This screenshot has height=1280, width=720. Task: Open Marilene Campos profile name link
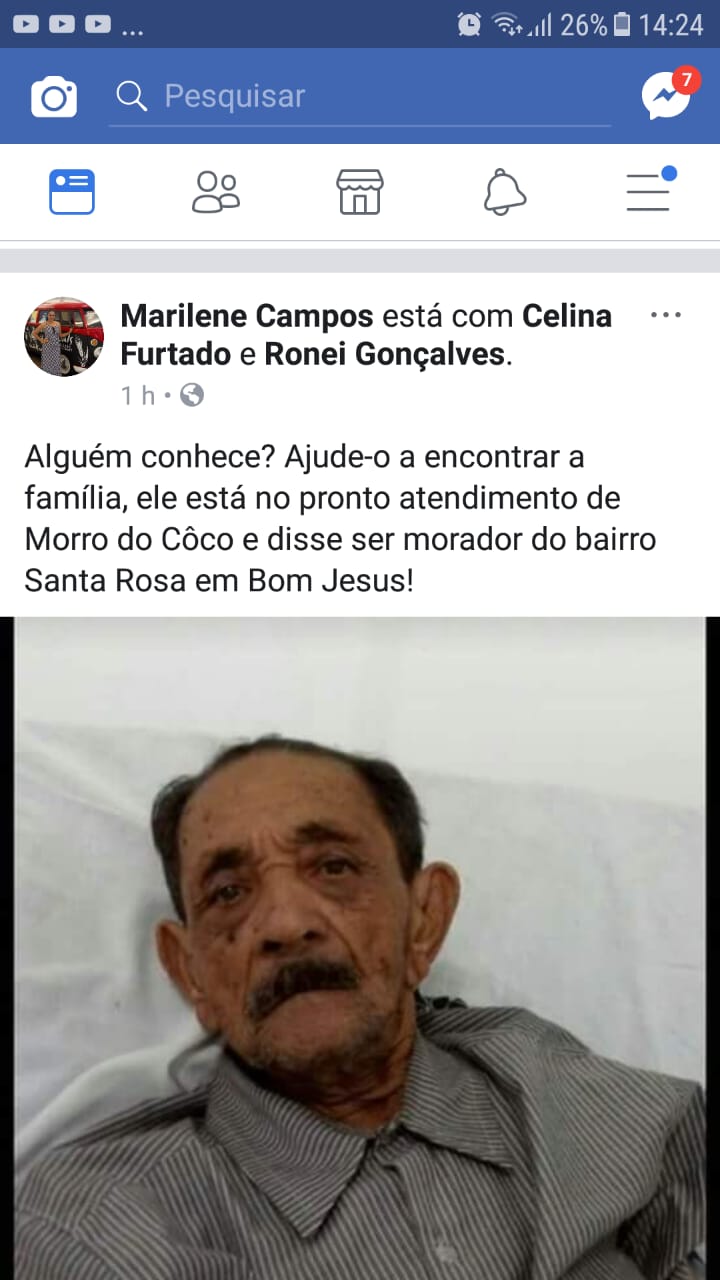[x=246, y=316]
